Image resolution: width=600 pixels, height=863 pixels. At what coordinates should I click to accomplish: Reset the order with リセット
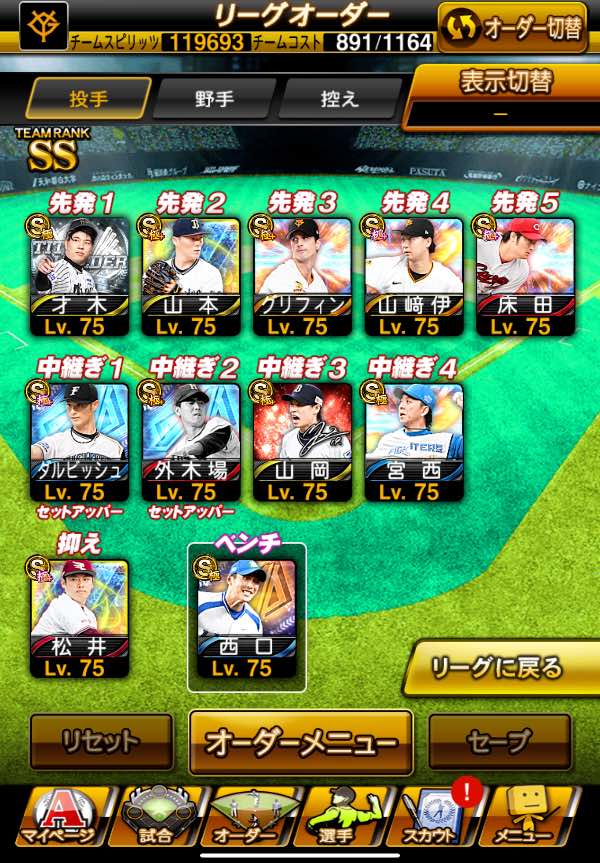pos(101,741)
